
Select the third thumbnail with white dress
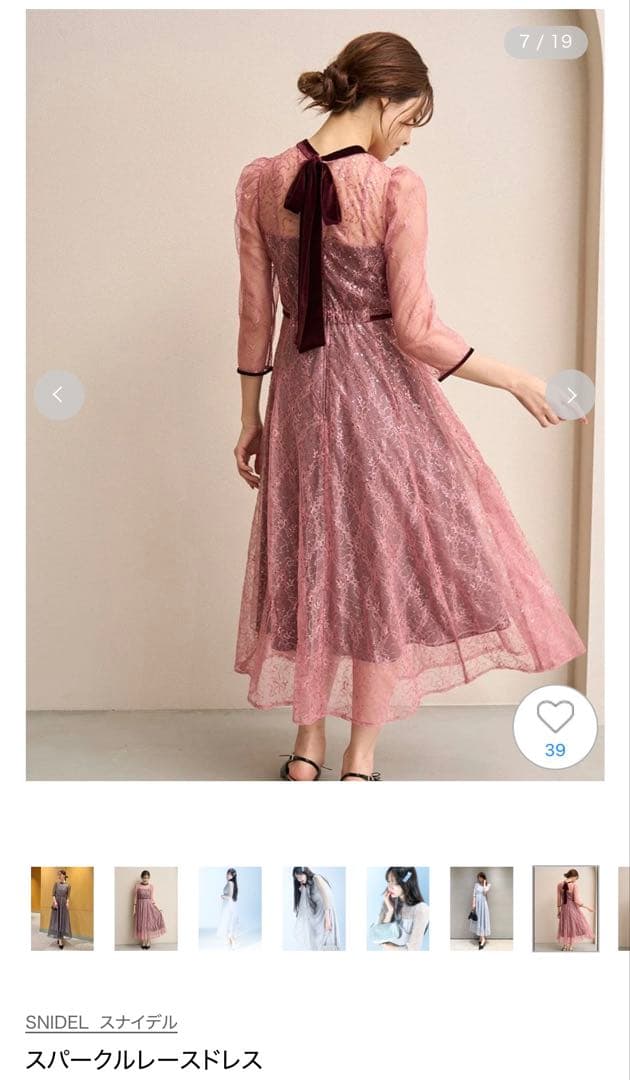[x=230, y=908]
